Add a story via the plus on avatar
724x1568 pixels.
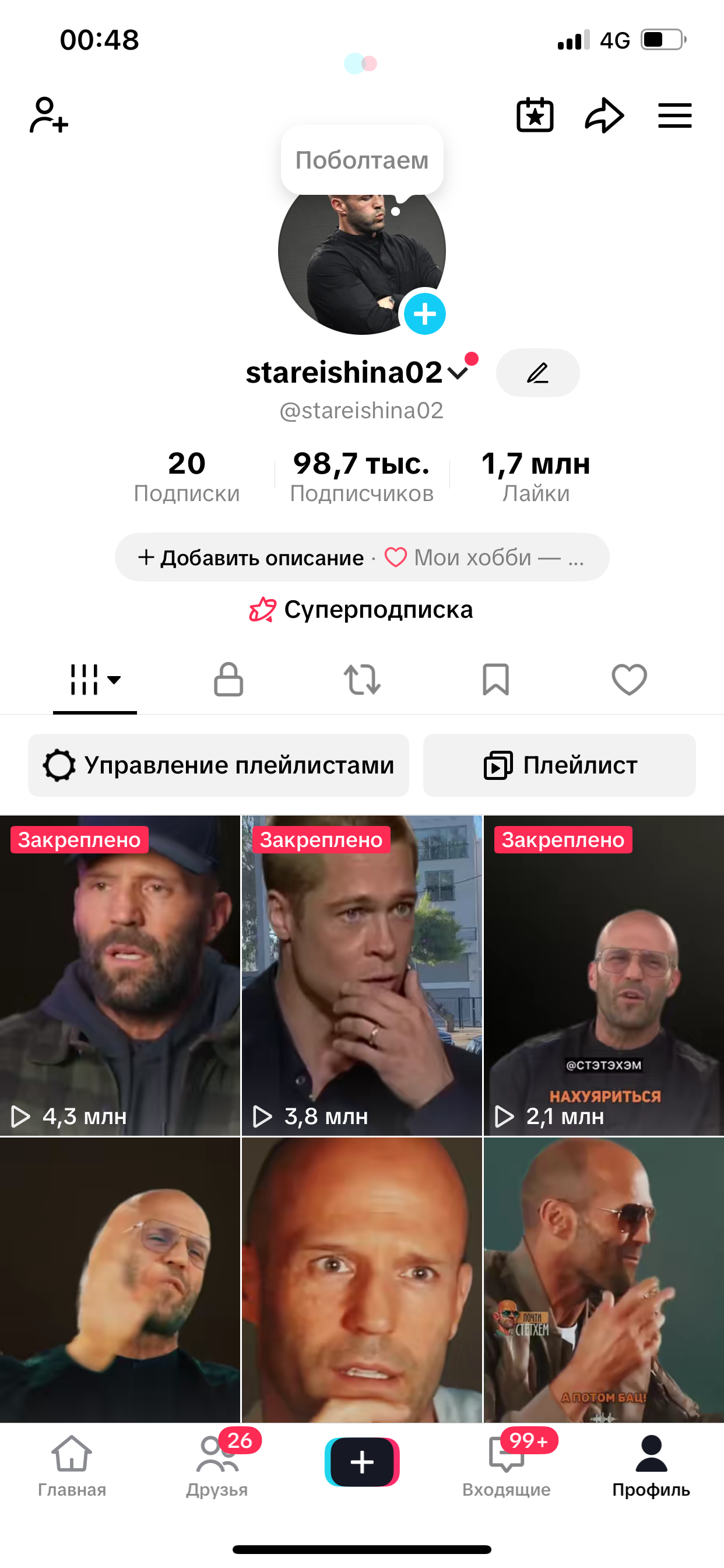[426, 313]
